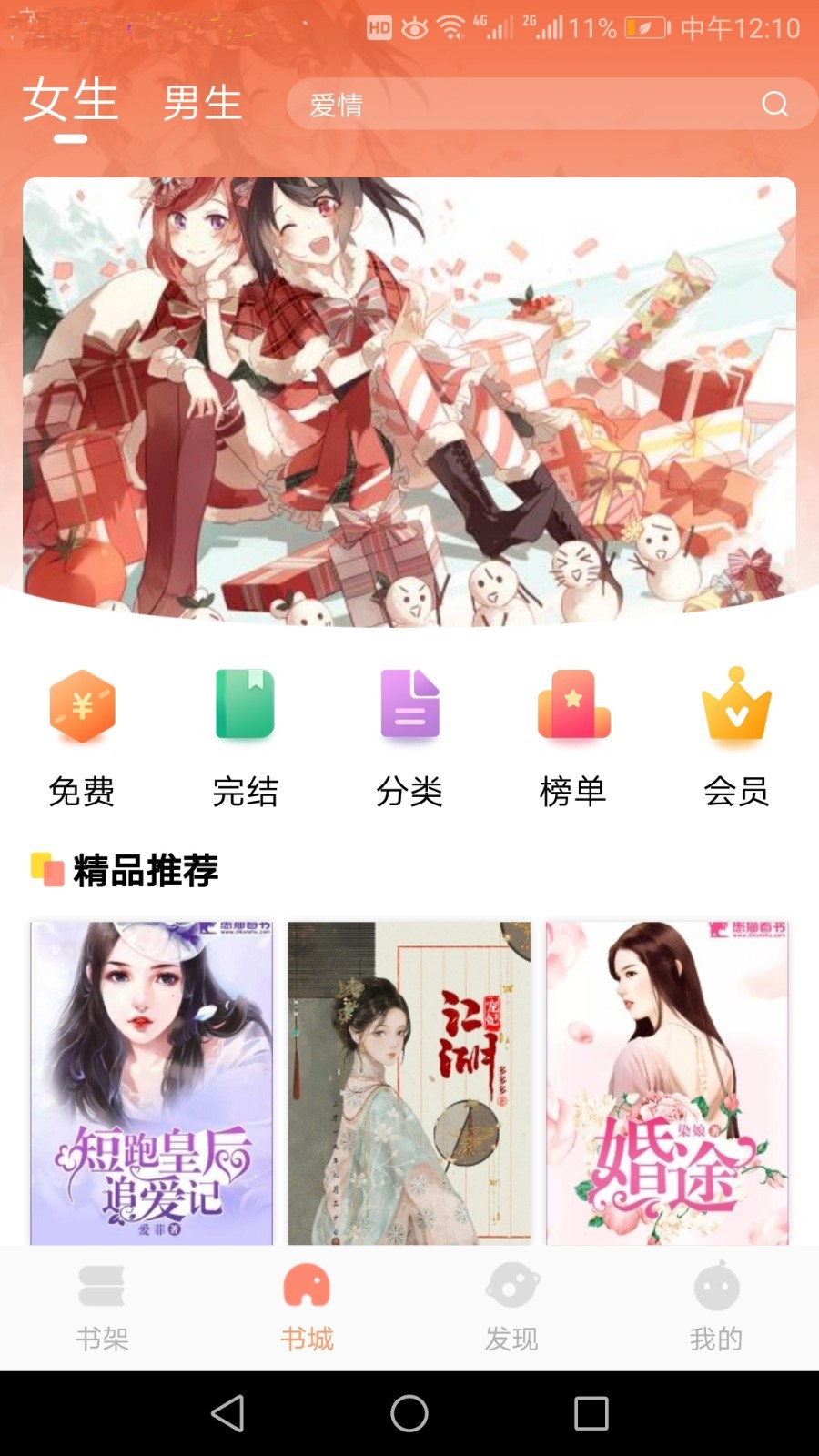
Task: Open the book 婚途
Action: point(667,1083)
